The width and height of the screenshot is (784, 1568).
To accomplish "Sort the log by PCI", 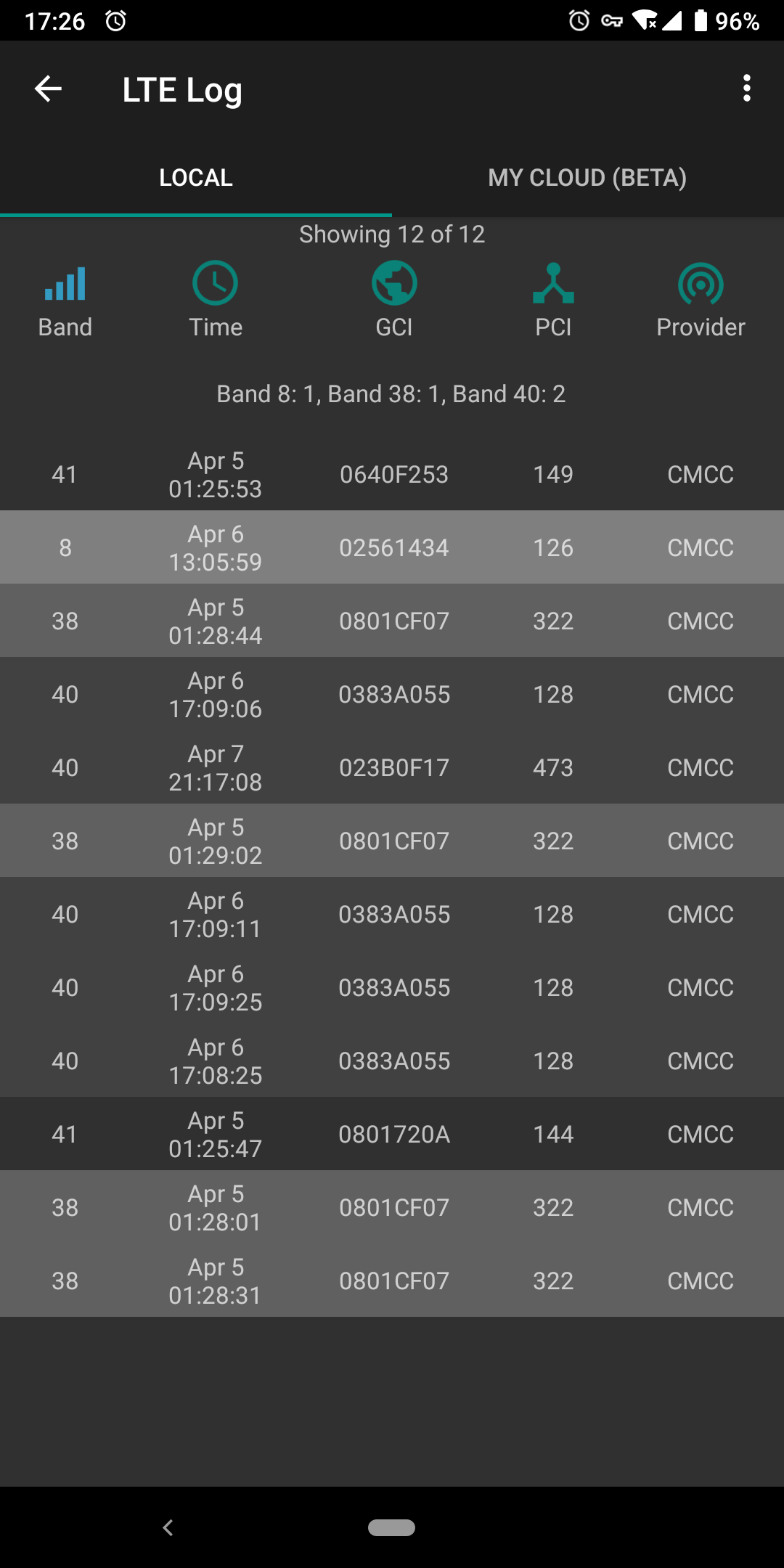I will click(x=553, y=301).
